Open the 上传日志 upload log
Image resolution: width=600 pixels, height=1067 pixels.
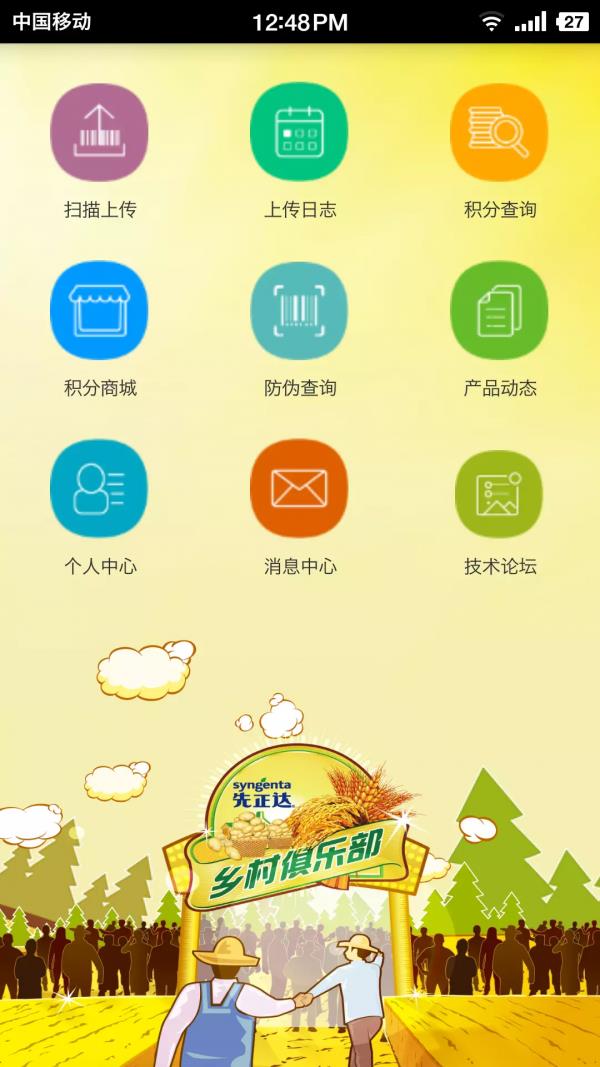[299, 133]
